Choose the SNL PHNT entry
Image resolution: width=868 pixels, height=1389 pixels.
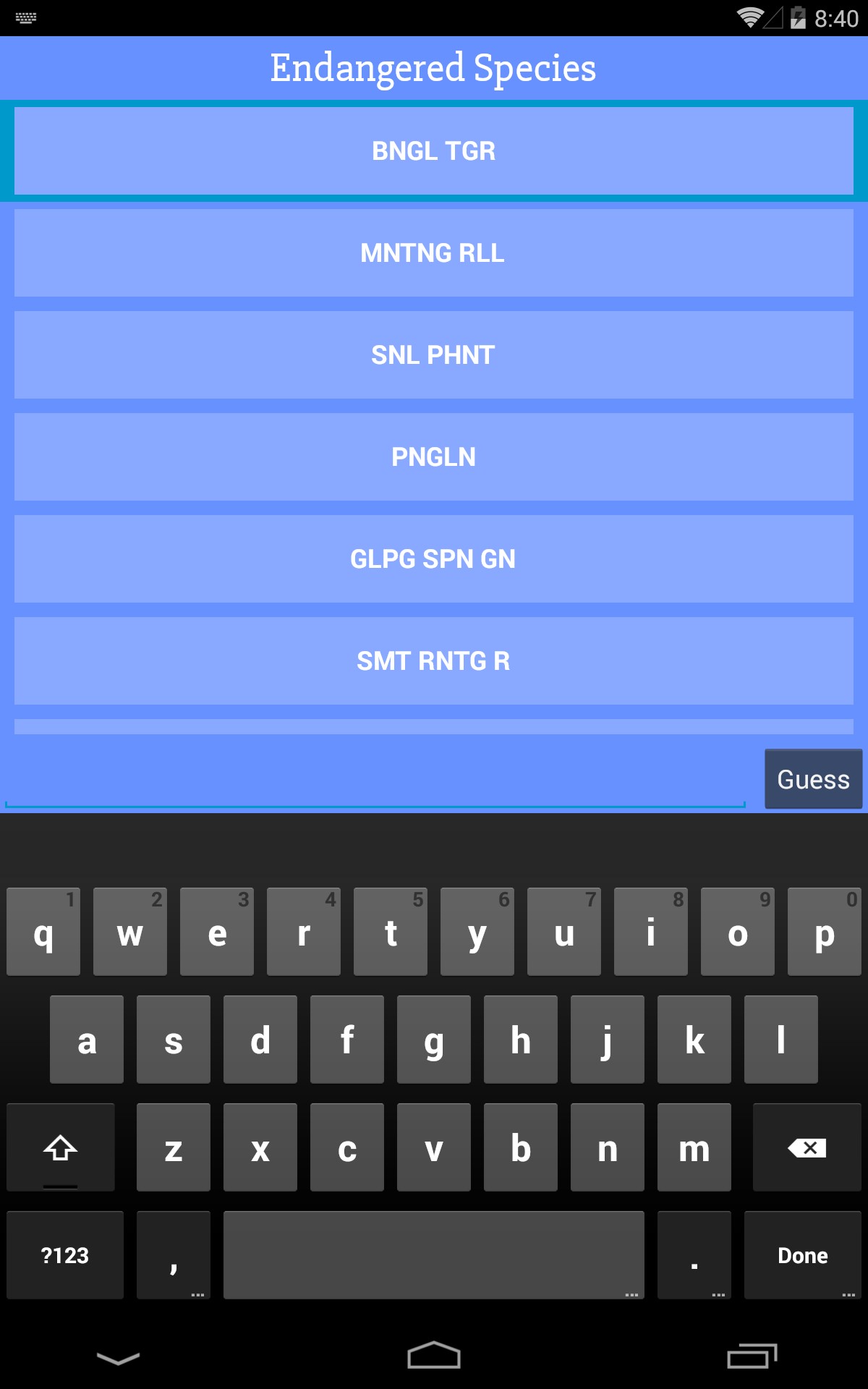coord(434,355)
